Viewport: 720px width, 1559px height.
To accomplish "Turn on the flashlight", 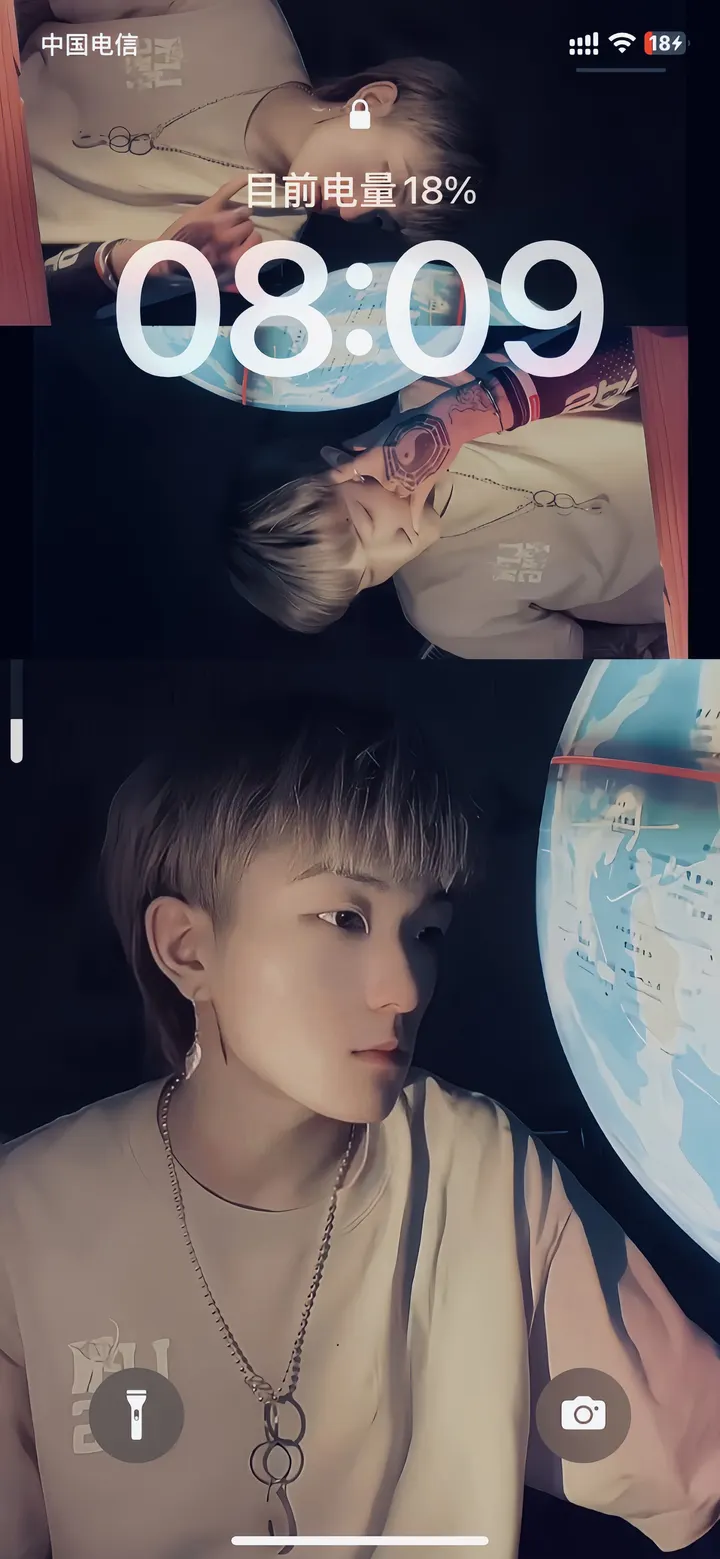I will tap(136, 1415).
